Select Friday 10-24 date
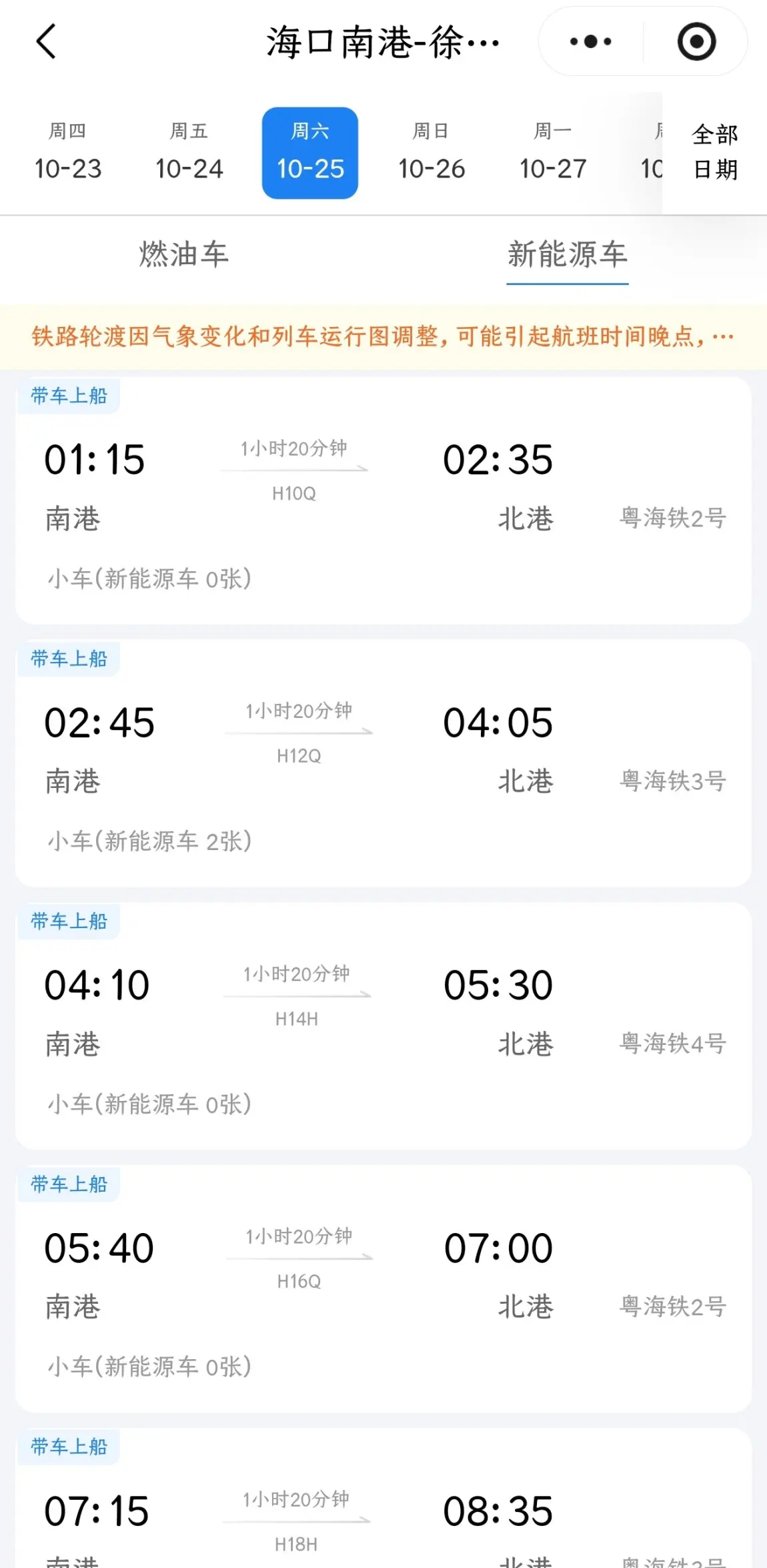Image resolution: width=767 pixels, height=1568 pixels. pos(189,153)
